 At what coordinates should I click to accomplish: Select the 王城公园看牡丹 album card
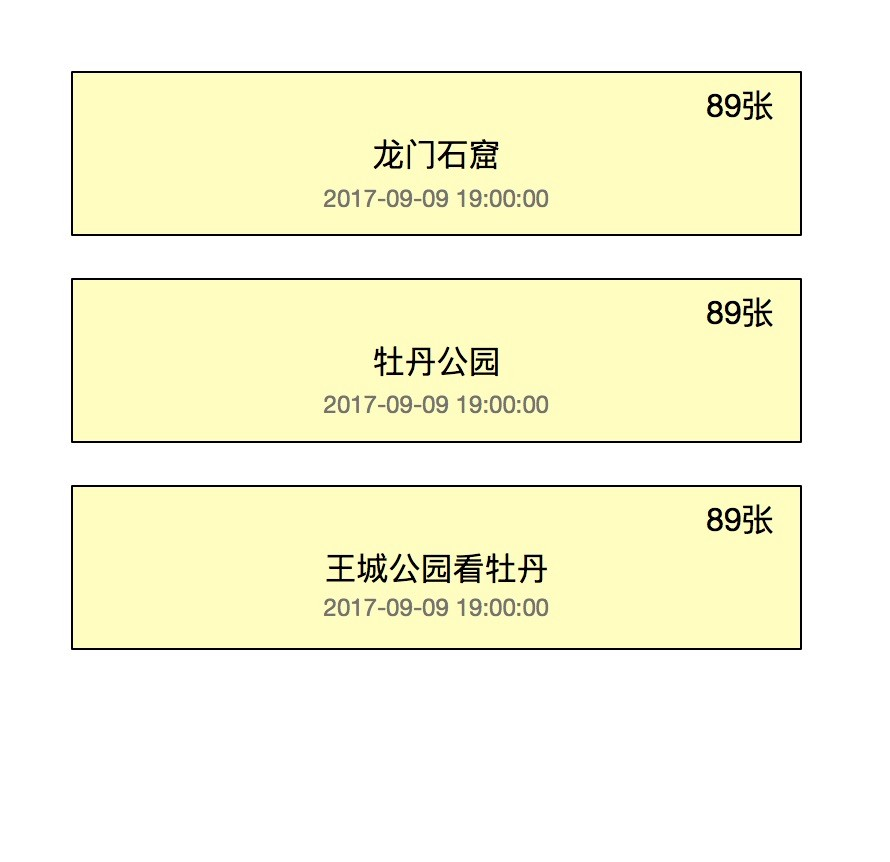pyautogui.click(x=436, y=568)
